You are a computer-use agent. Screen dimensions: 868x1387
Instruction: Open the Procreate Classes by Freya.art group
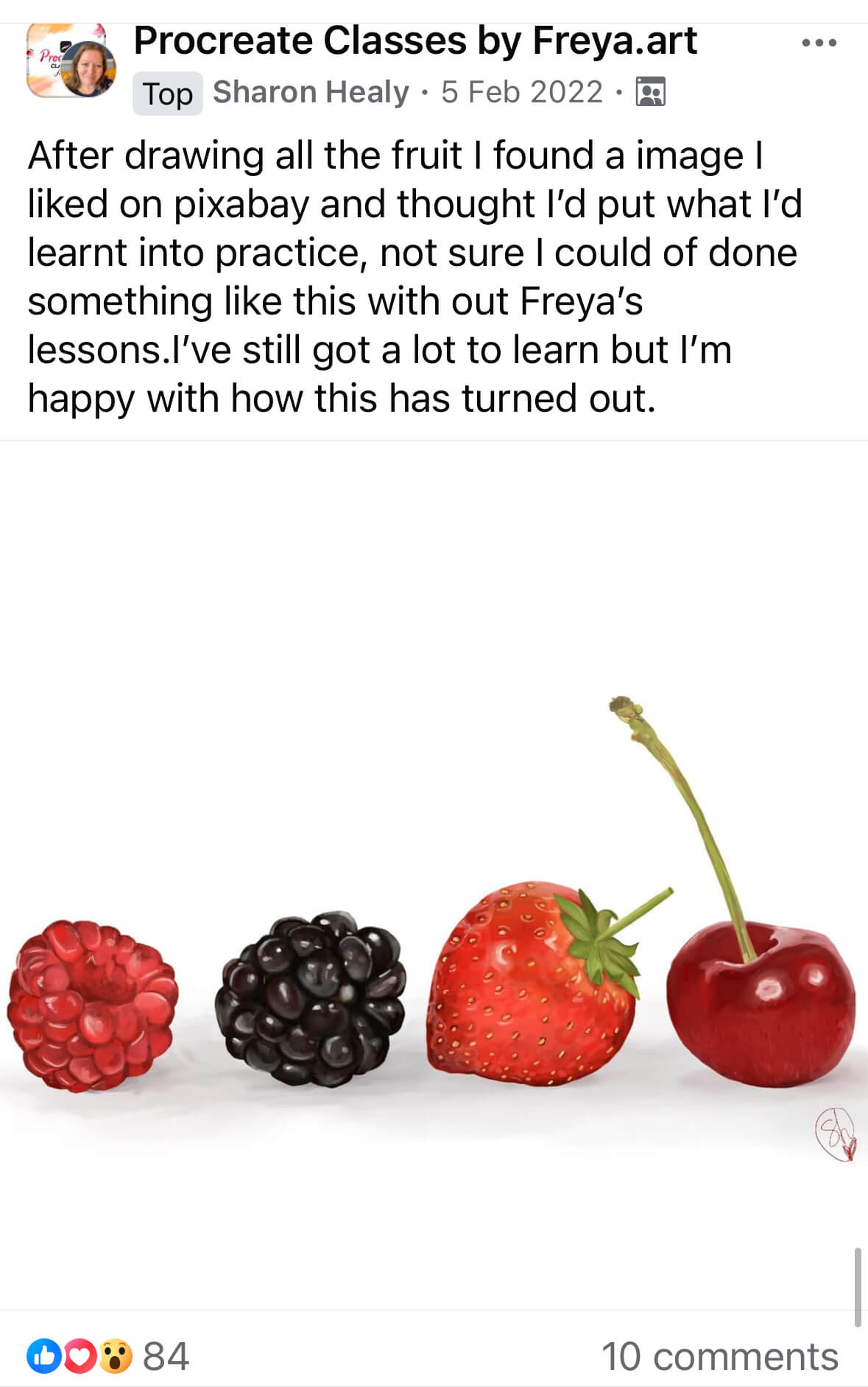pyautogui.click(x=415, y=41)
